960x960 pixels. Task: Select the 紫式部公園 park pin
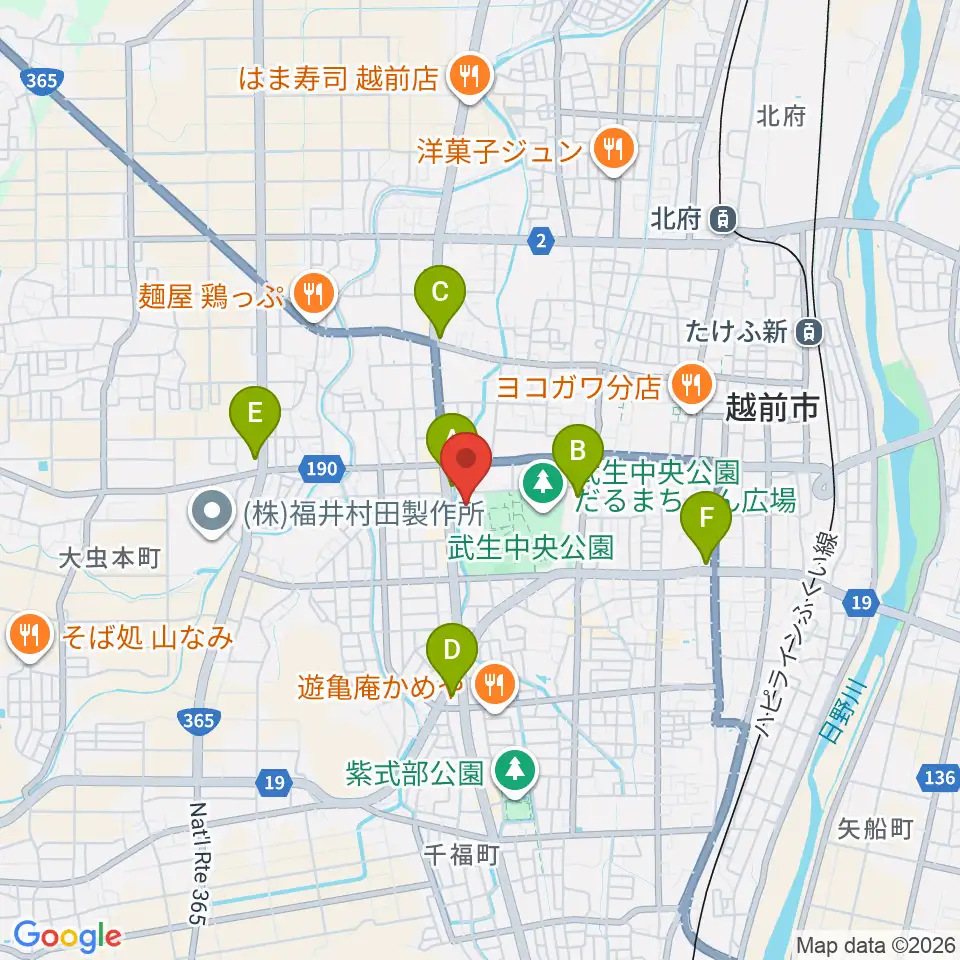point(516,773)
